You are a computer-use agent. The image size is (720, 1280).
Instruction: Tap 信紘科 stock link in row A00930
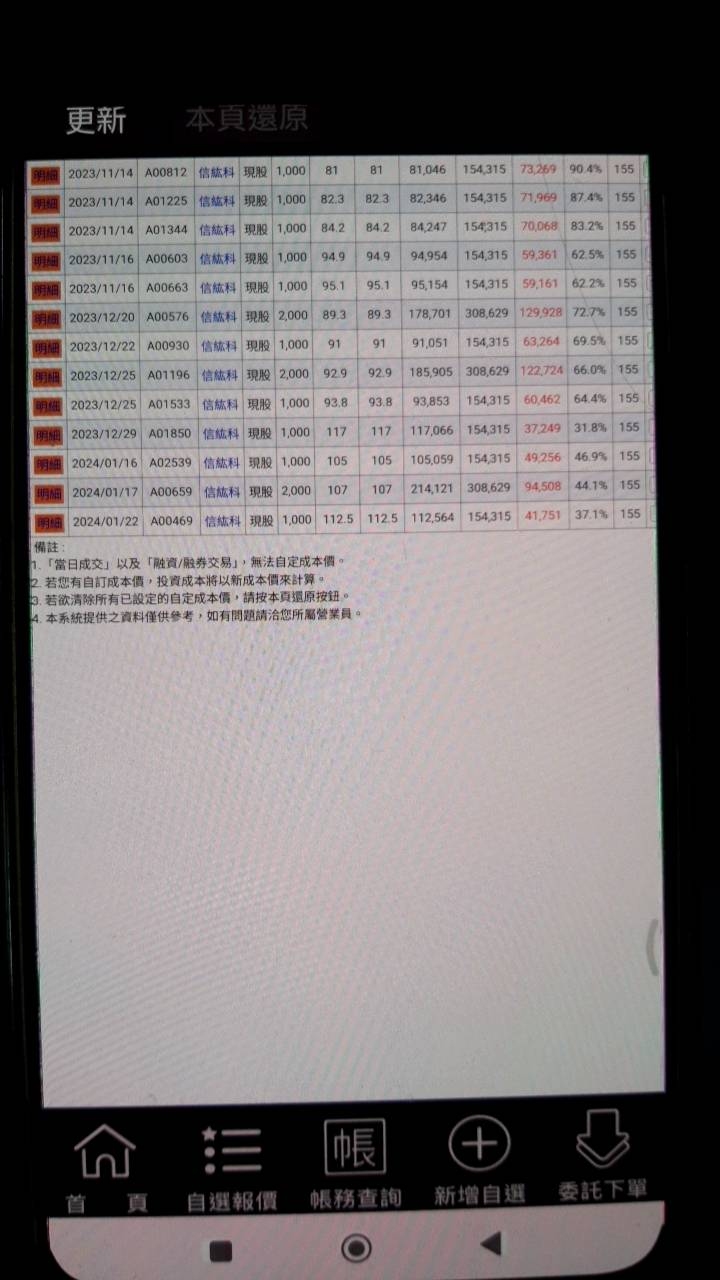tap(218, 347)
